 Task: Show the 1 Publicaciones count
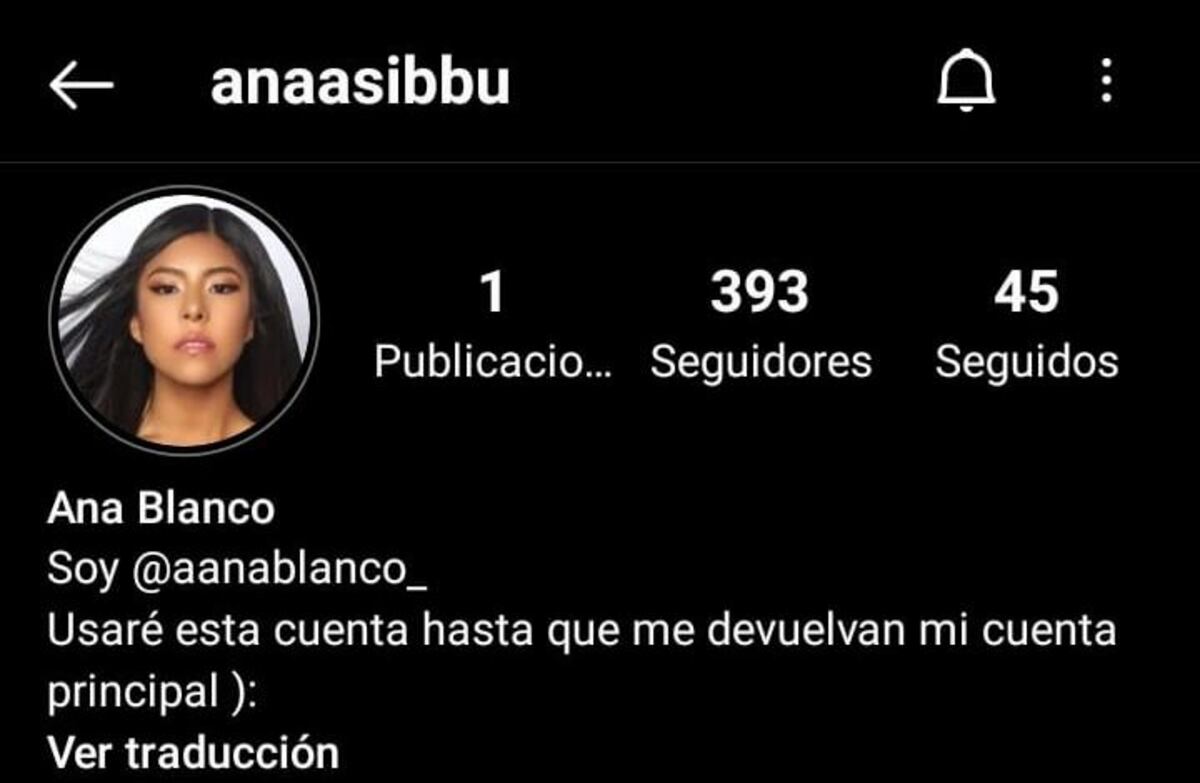coord(493,325)
